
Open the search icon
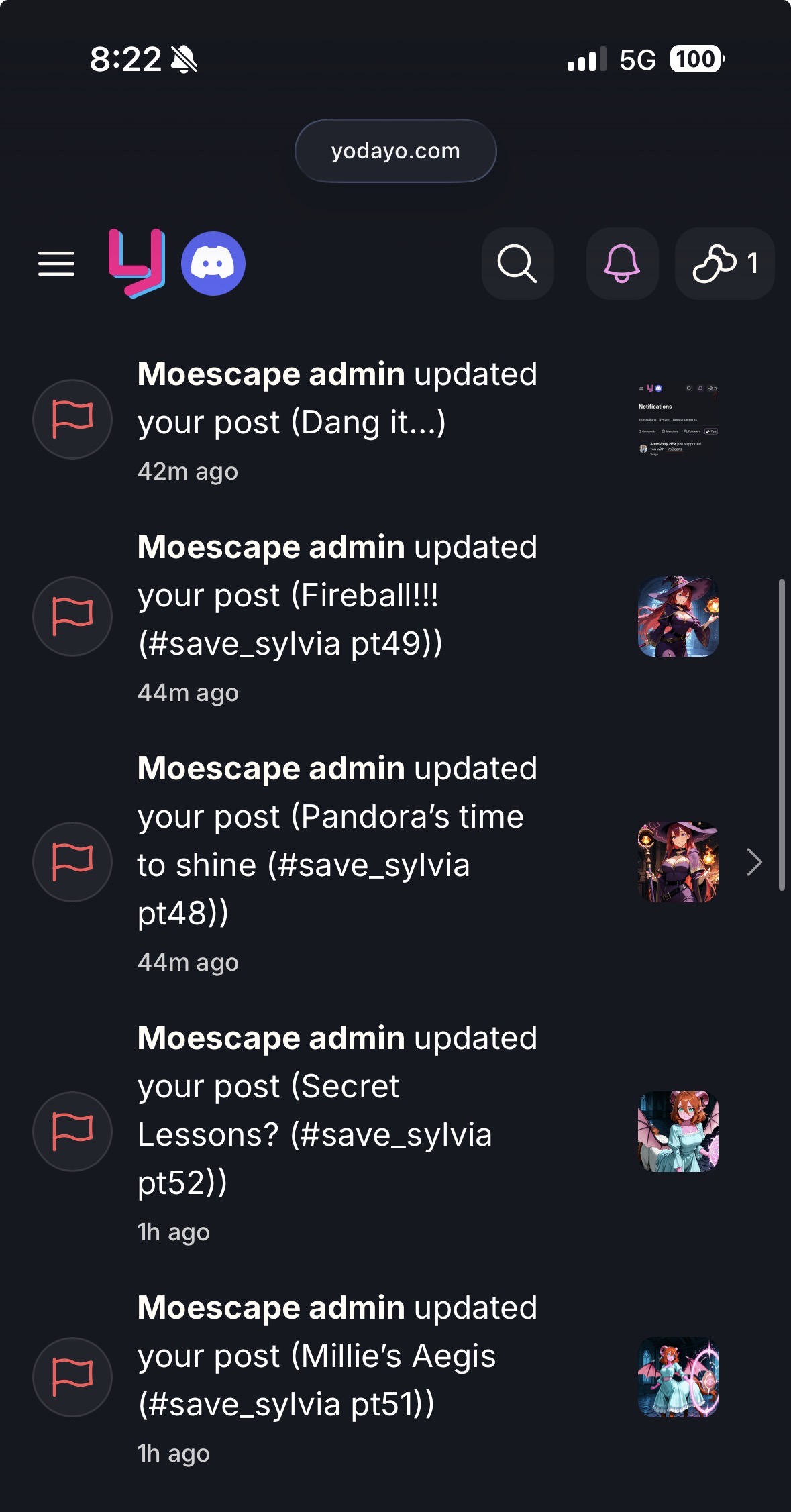[517, 264]
